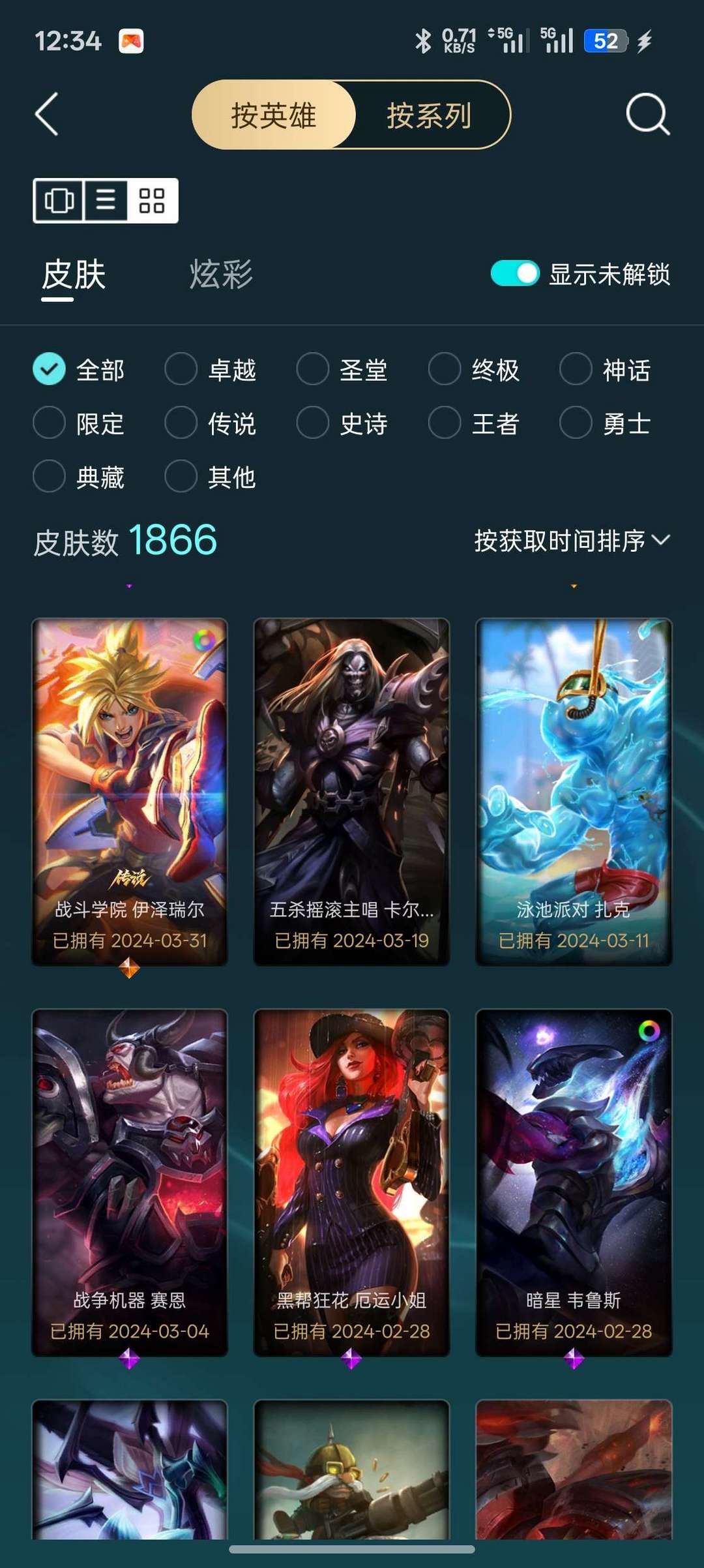Select the 典藏 skin filter
Image resolution: width=704 pixels, height=1568 pixels.
point(50,477)
